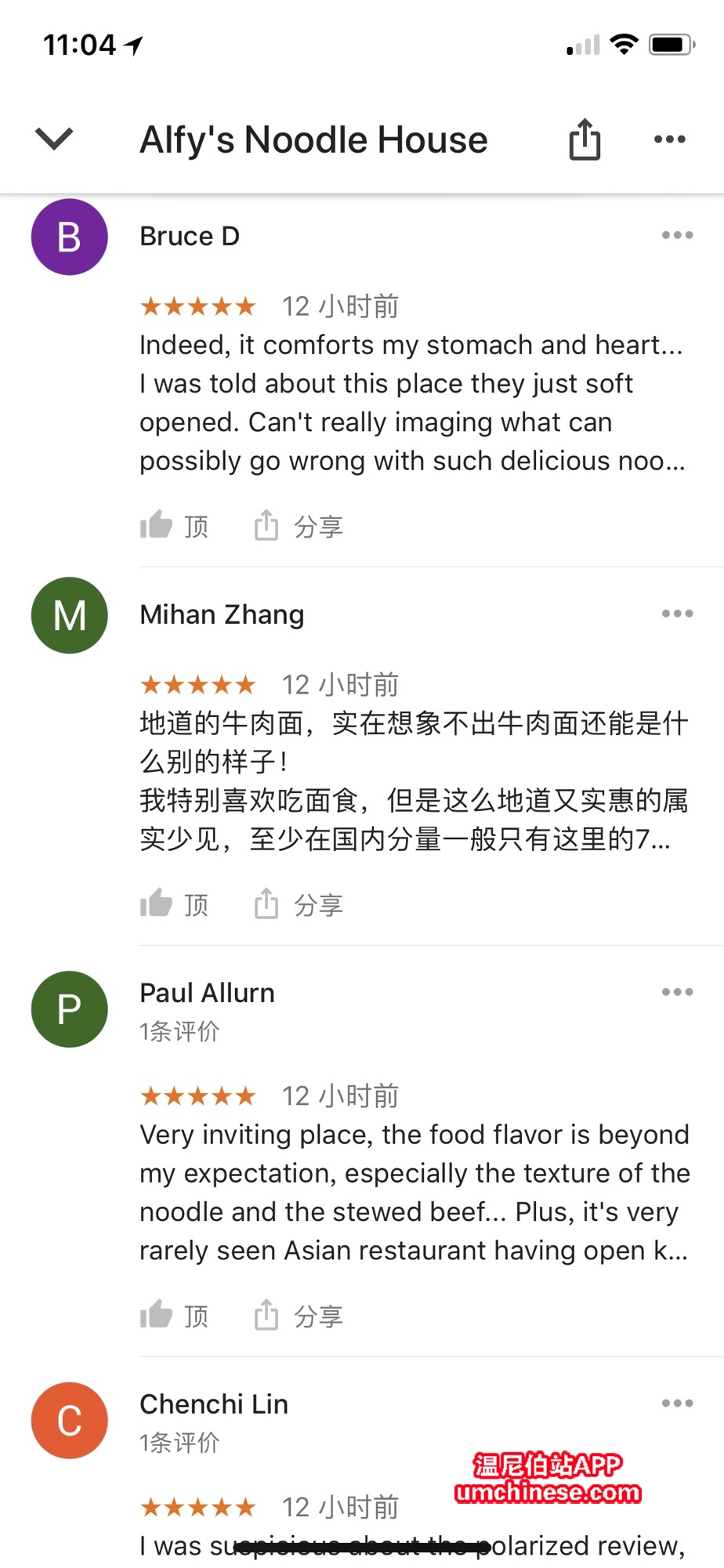Open options for Mihan Zhang's review
The width and height of the screenshot is (724, 1568).
click(677, 614)
